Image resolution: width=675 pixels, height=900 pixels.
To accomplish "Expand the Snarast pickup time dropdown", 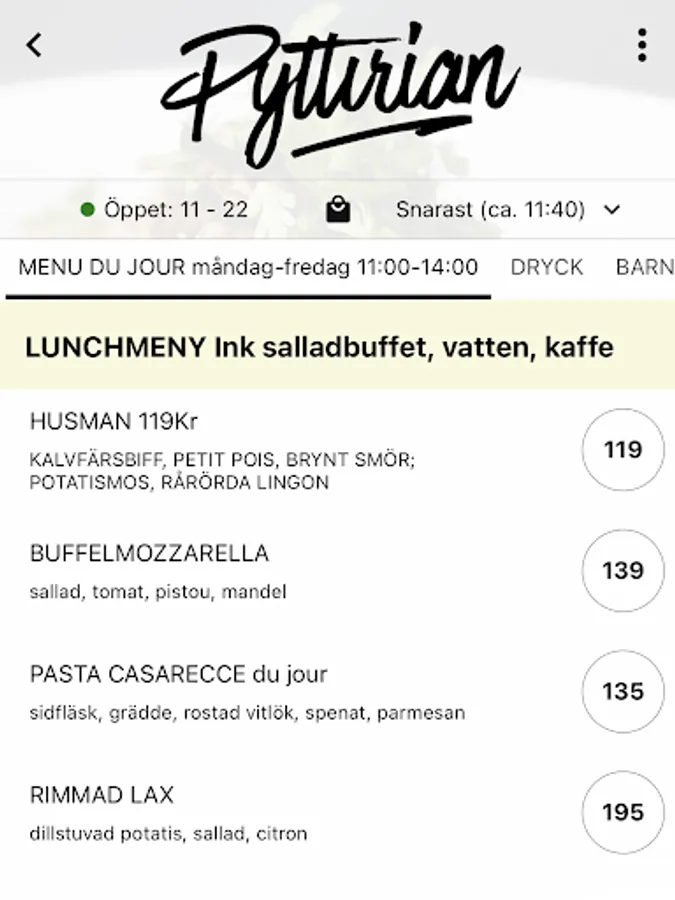I will tap(508, 210).
